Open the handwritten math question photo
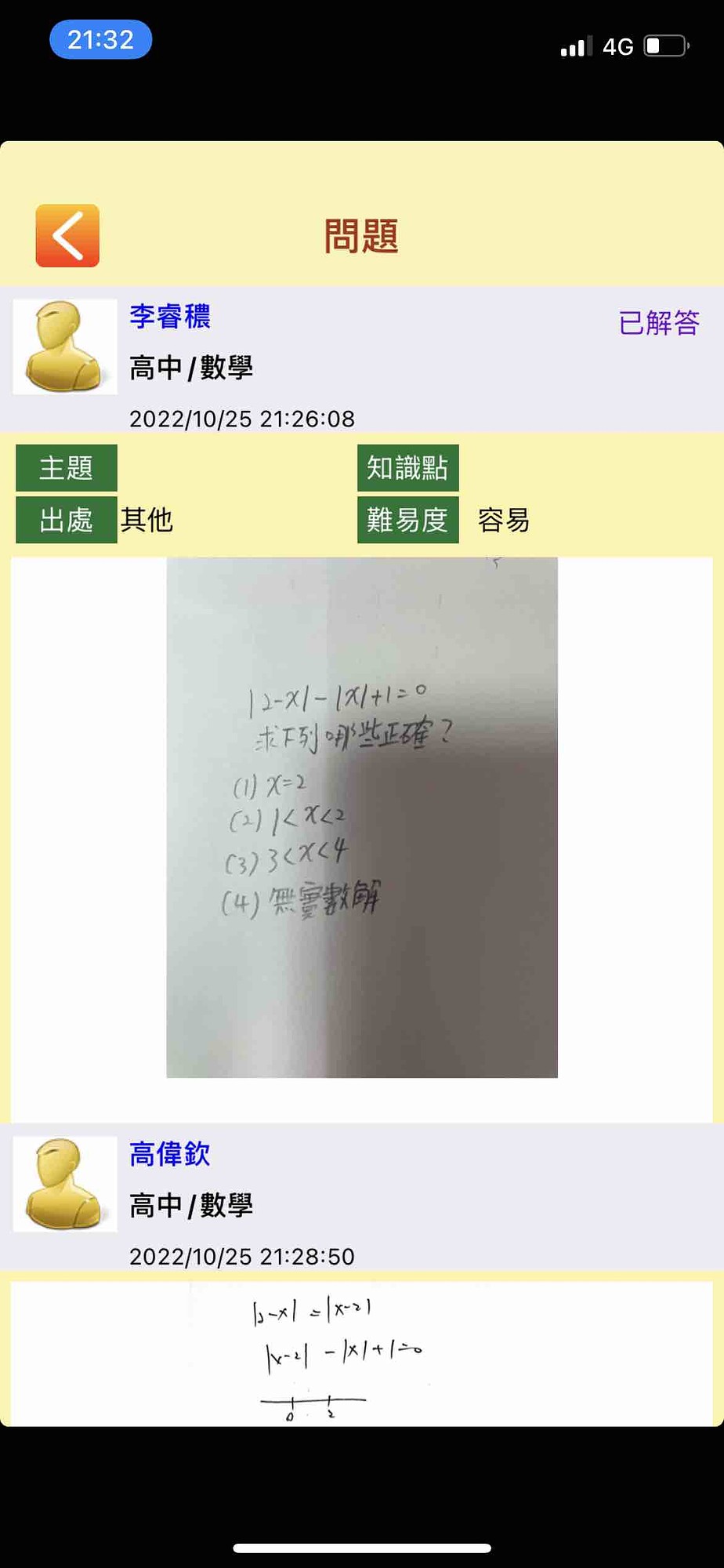 coord(361,817)
